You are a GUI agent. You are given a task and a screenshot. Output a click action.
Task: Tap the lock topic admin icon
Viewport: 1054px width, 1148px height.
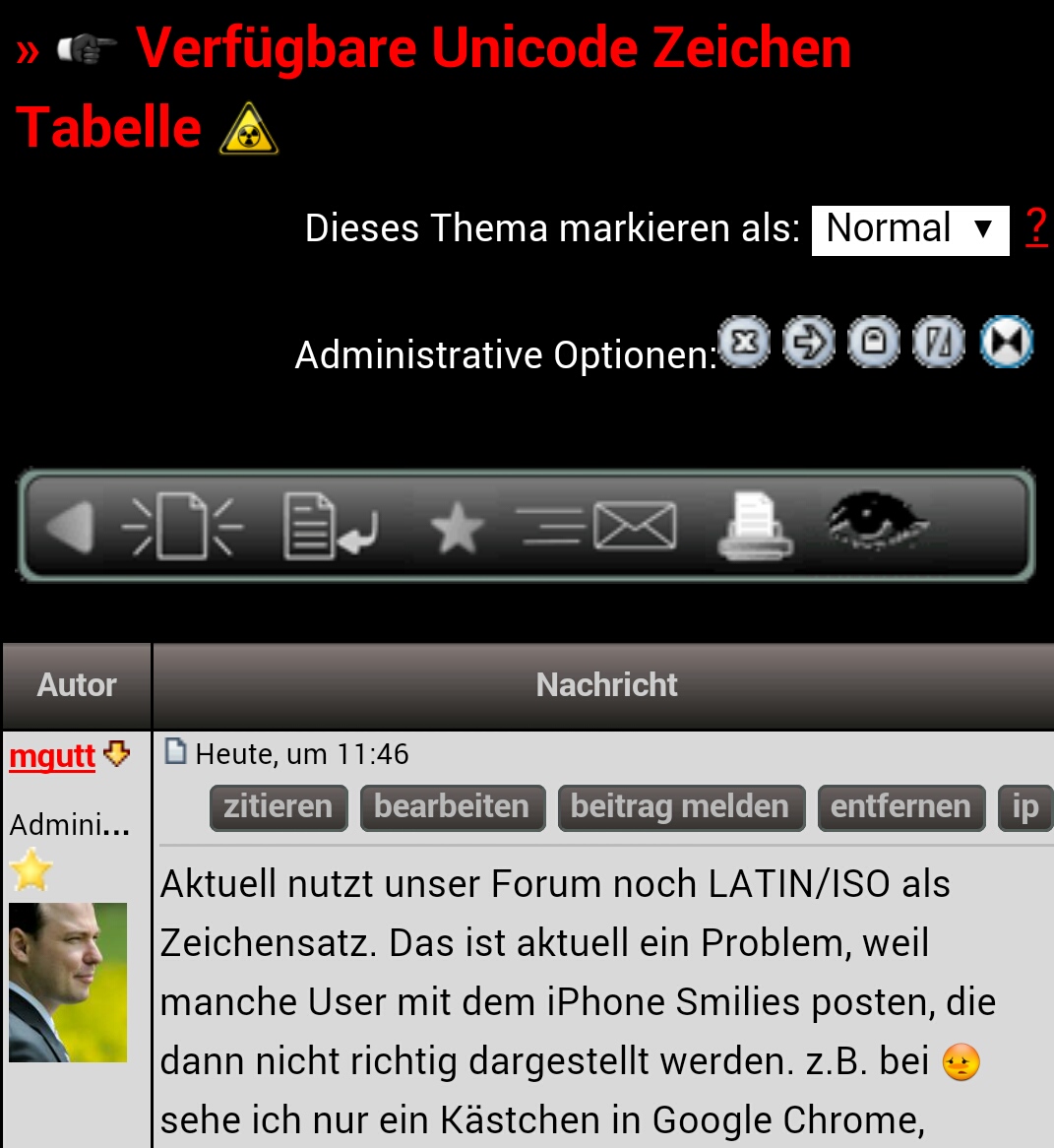(874, 343)
